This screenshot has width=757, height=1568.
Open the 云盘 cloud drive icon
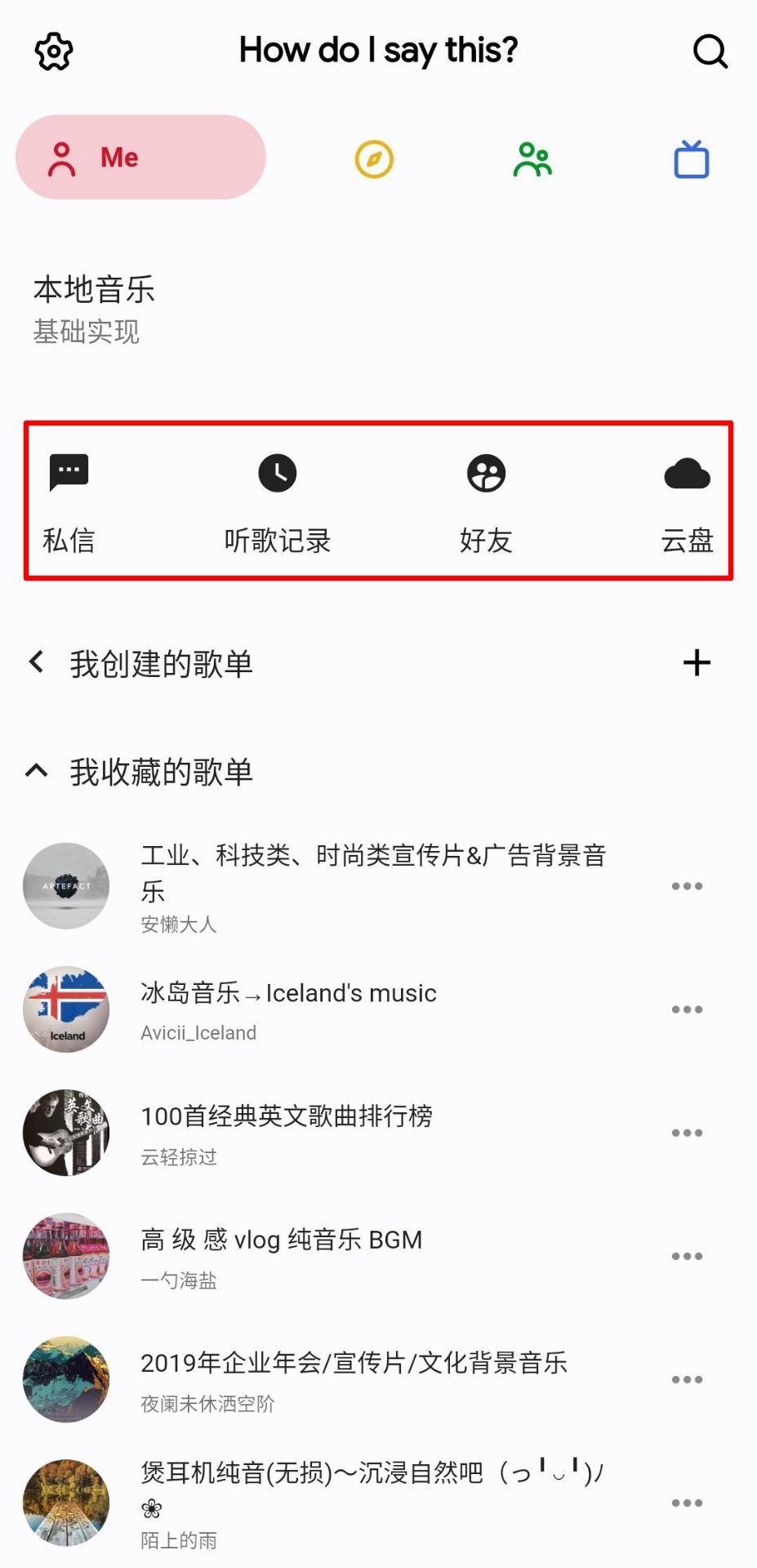688,474
